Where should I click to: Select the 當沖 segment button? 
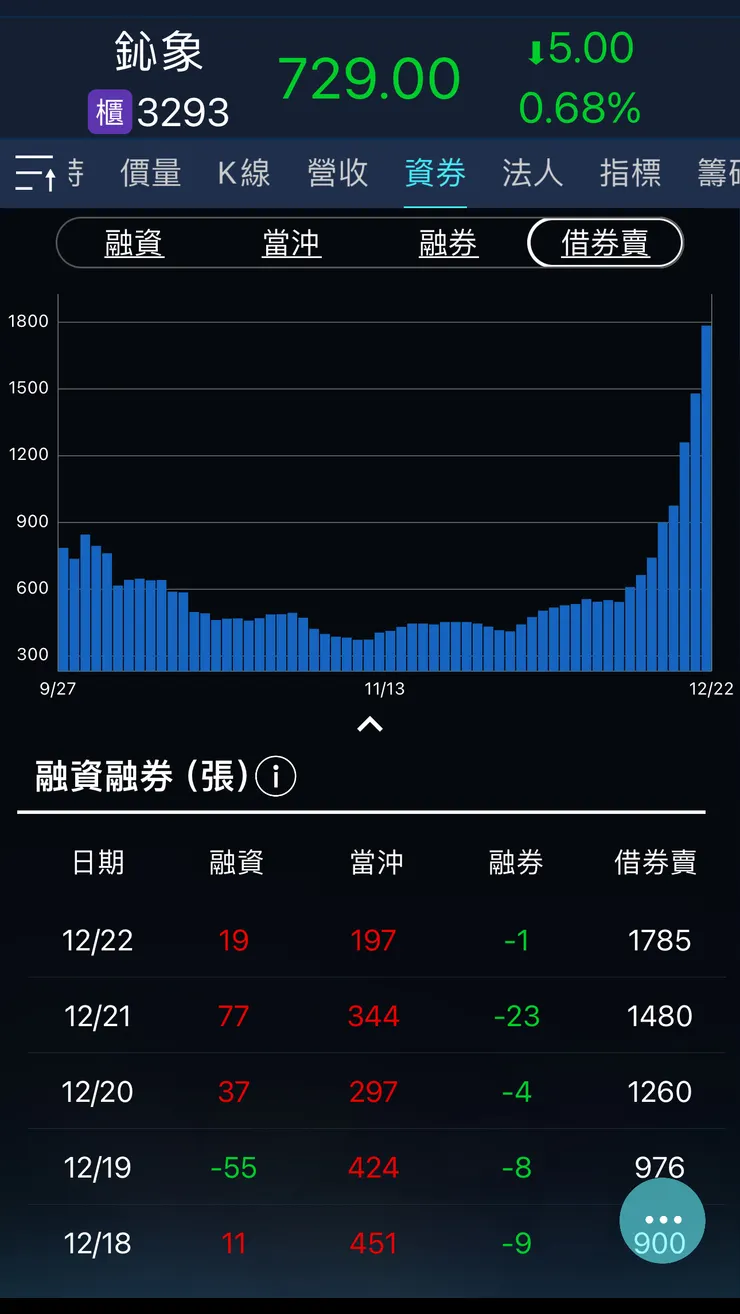tap(291, 242)
